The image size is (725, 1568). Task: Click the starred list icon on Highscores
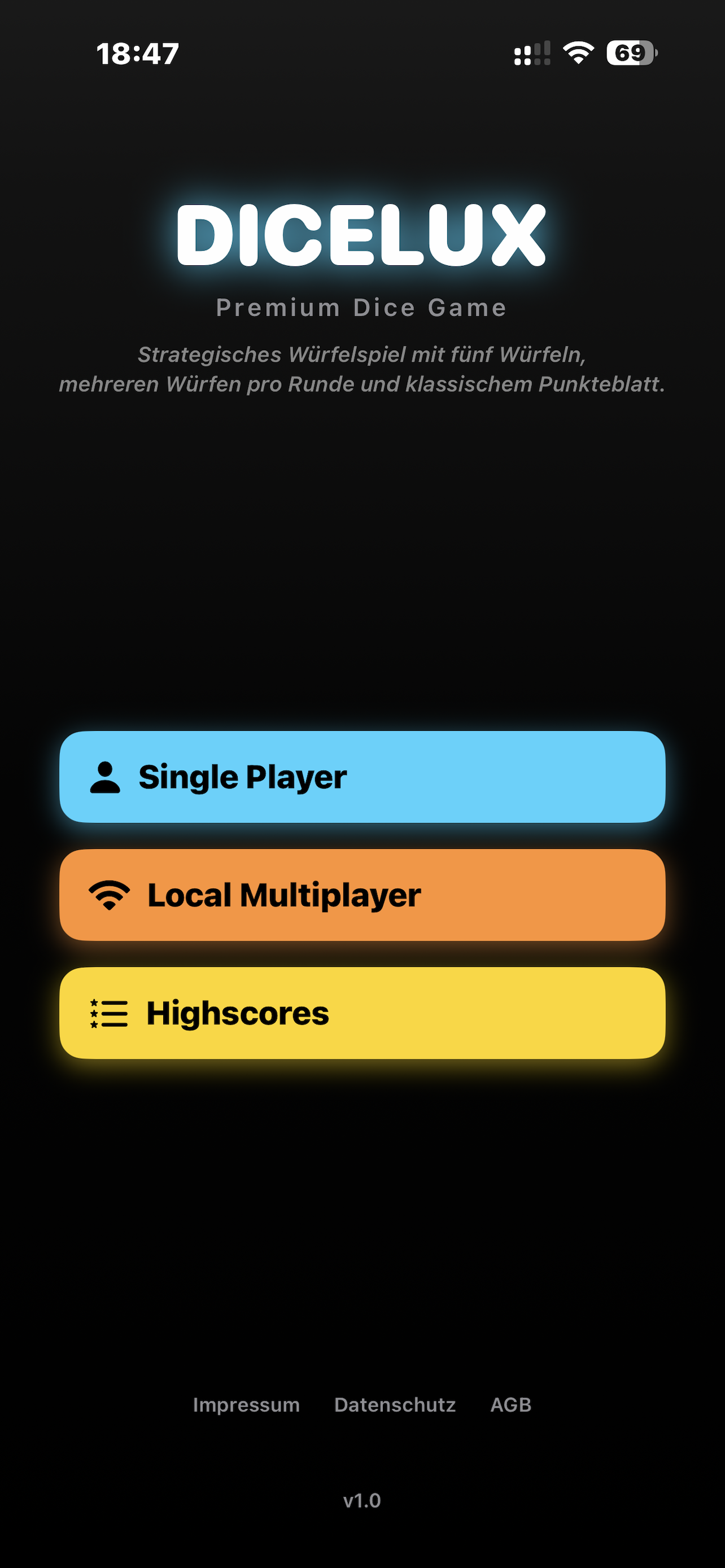pyautogui.click(x=108, y=1012)
